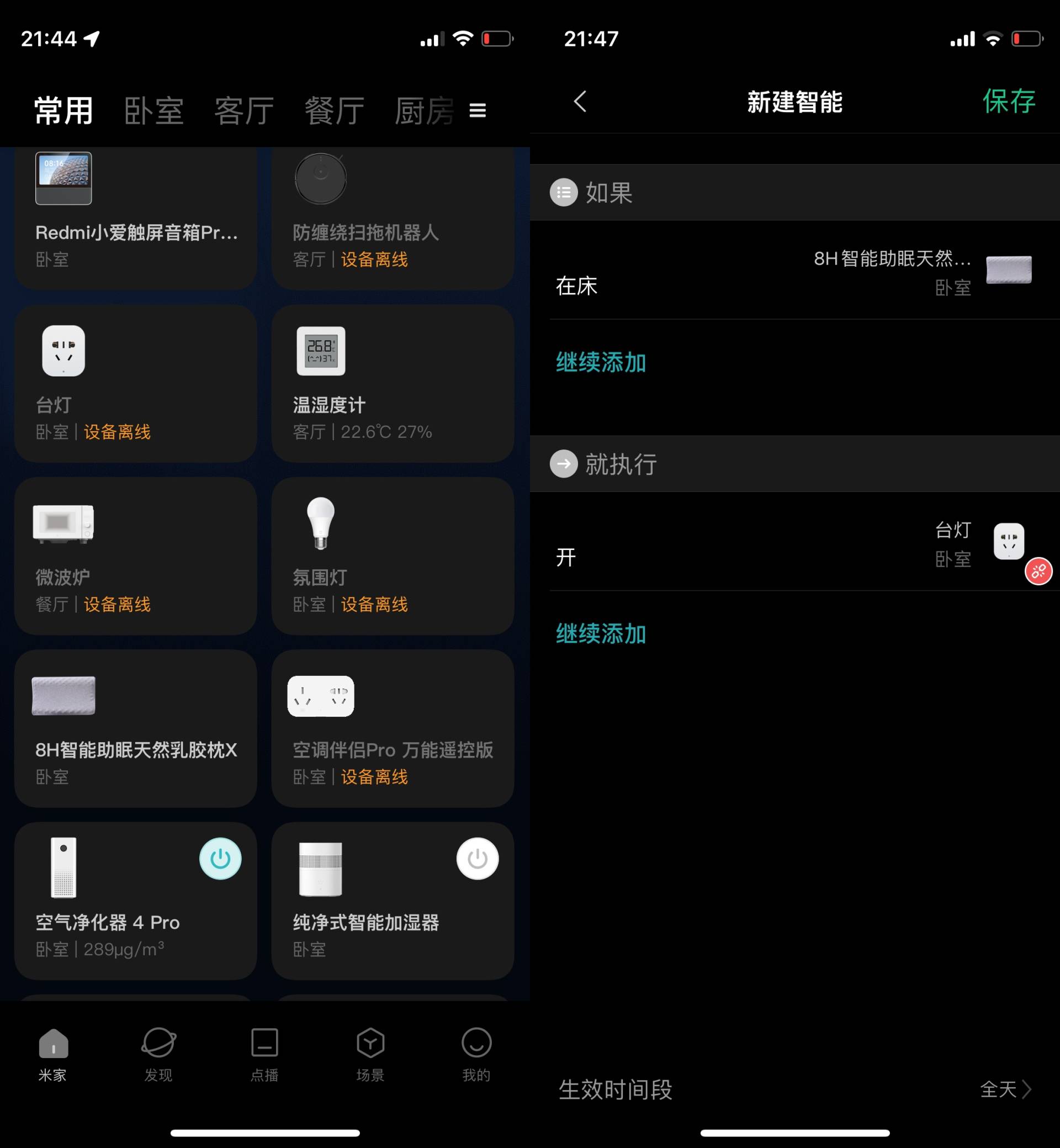This screenshot has height=1148, width=1060.
Task: Go back from 新建智能 screen
Action: [580, 102]
